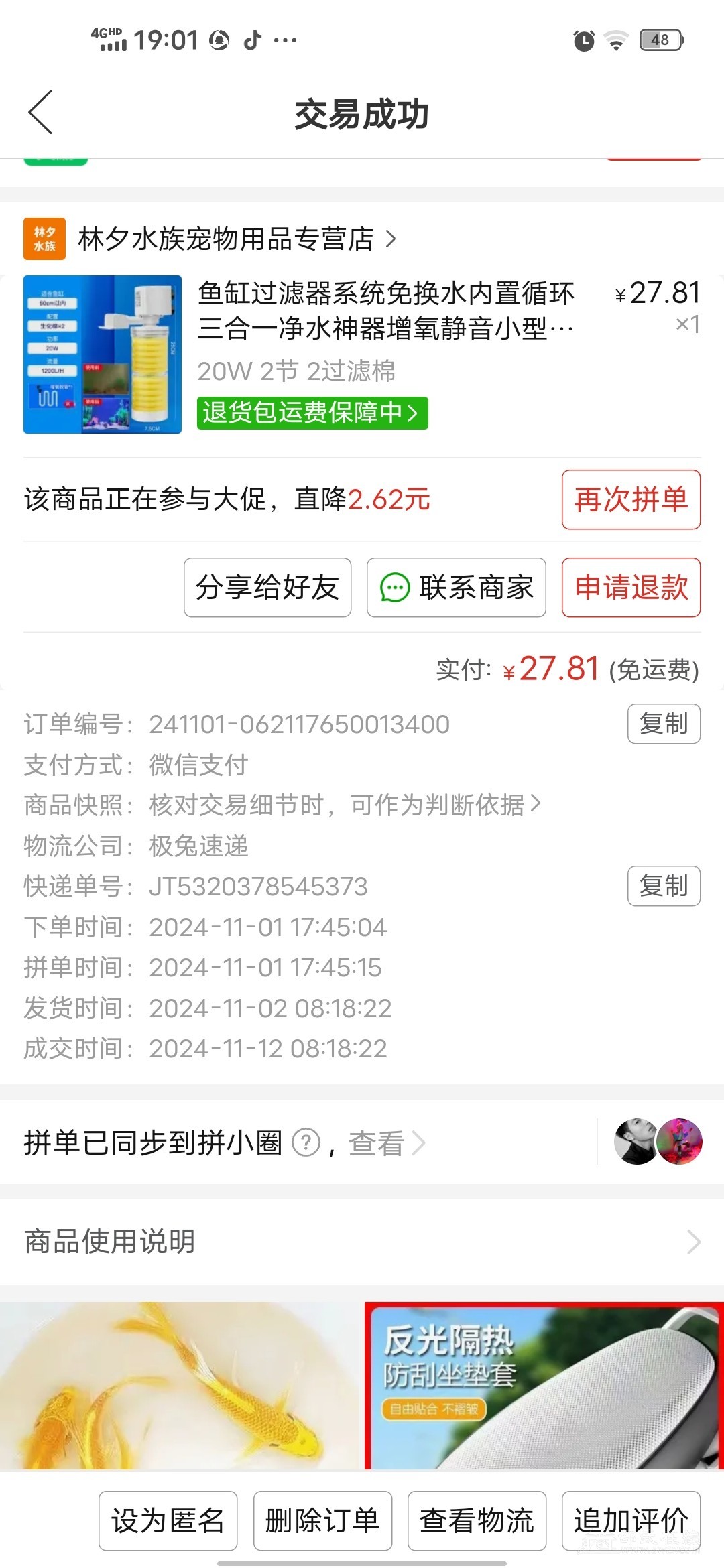Open 商品使用说明 row

click(x=362, y=1242)
